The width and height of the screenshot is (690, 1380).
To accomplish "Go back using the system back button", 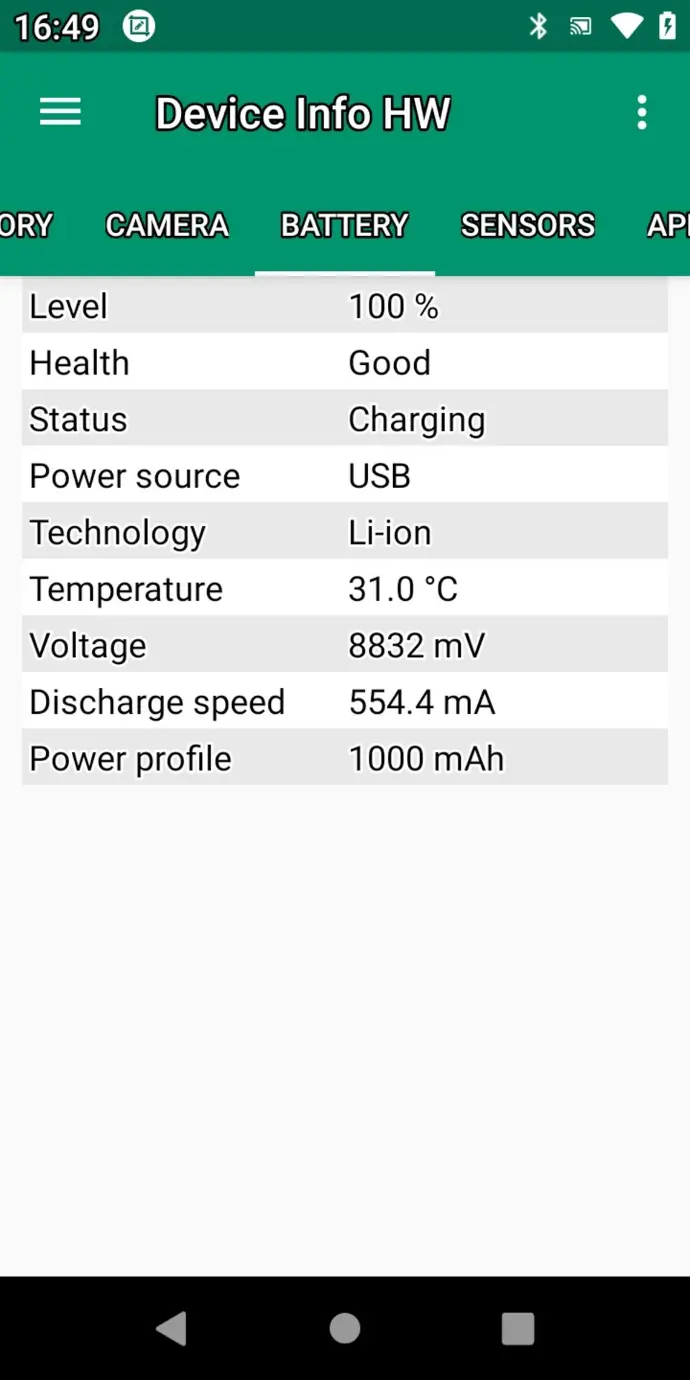I will coord(172,1328).
